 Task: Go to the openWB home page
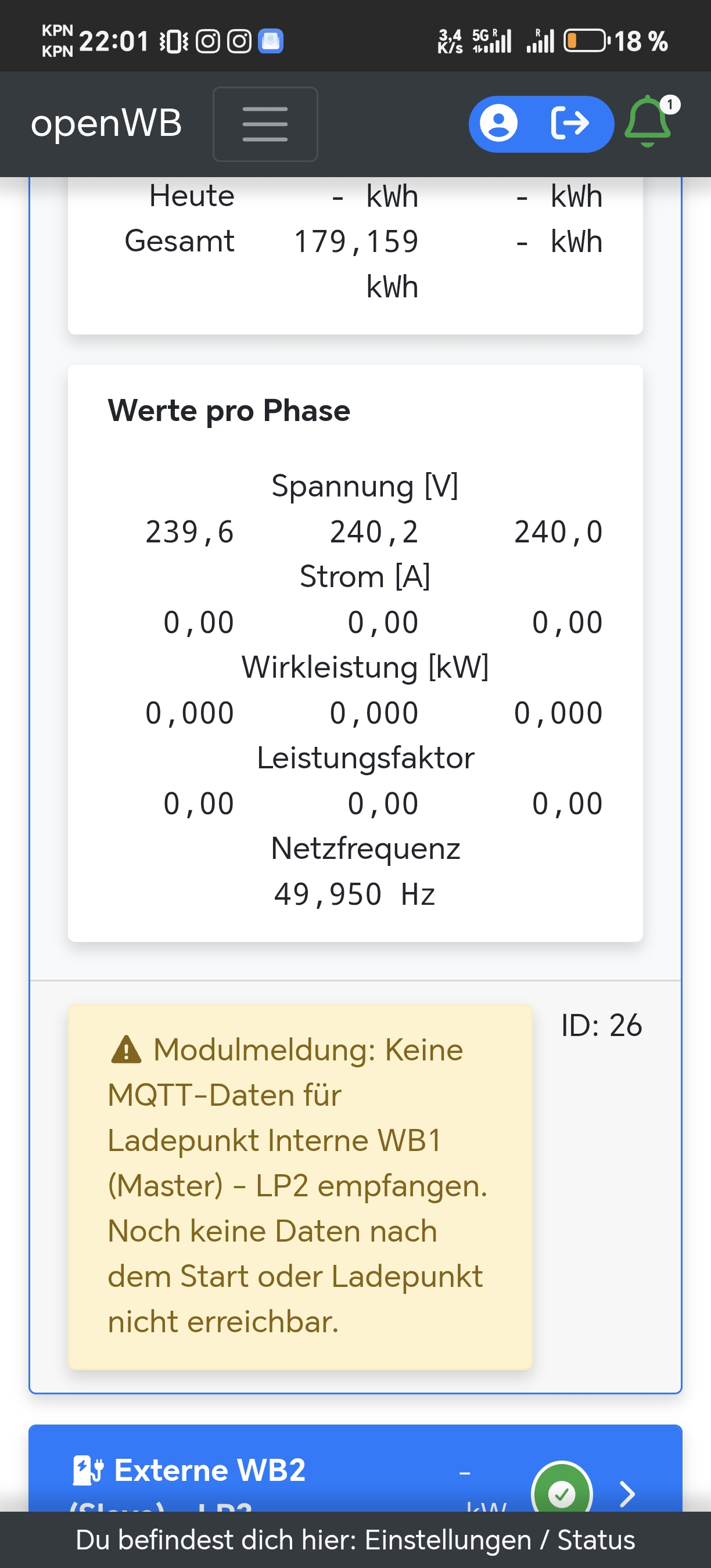(x=106, y=123)
